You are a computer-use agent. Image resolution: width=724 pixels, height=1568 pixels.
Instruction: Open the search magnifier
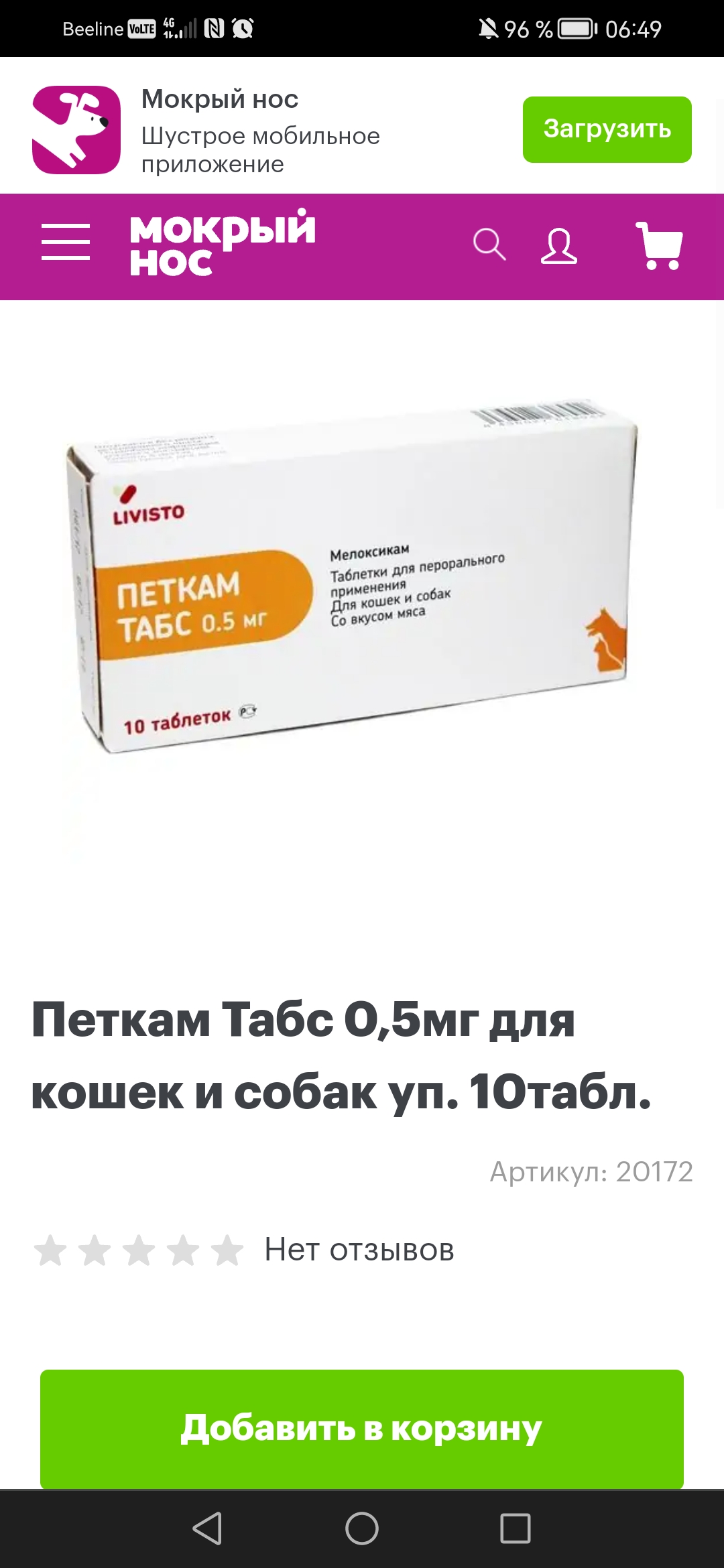pyautogui.click(x=489, y=244)
